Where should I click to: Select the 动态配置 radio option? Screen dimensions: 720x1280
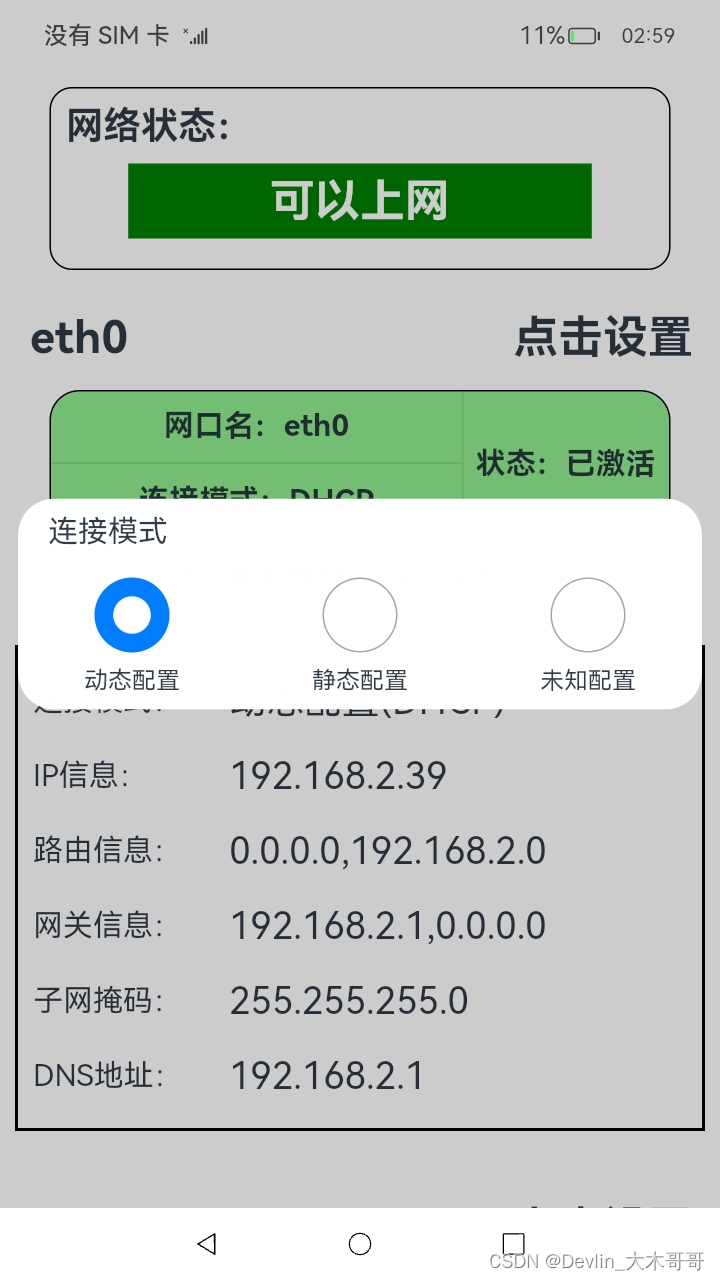click(x=132, y=615)
